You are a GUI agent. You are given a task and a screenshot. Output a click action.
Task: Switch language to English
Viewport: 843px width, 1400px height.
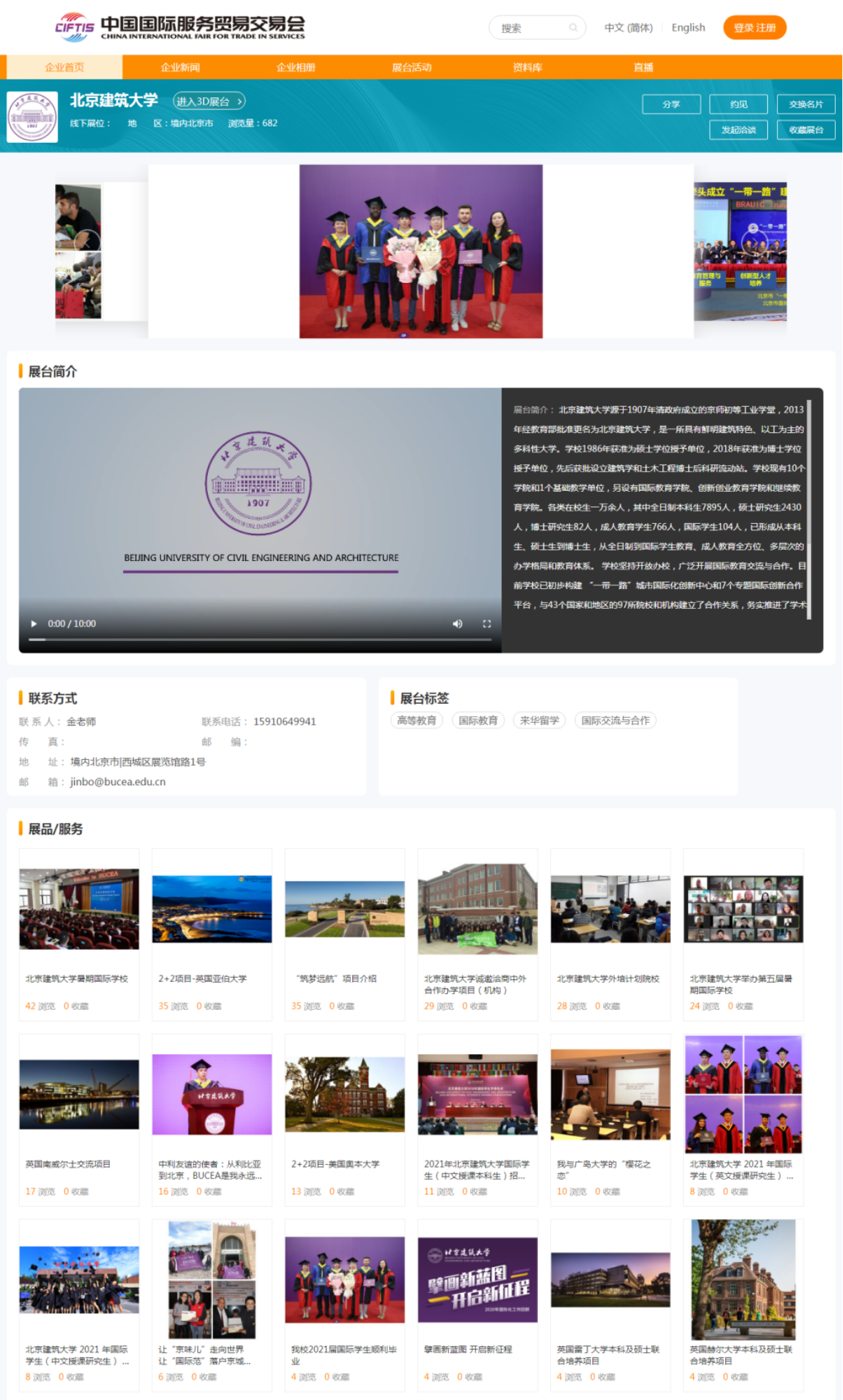point(688,28)
